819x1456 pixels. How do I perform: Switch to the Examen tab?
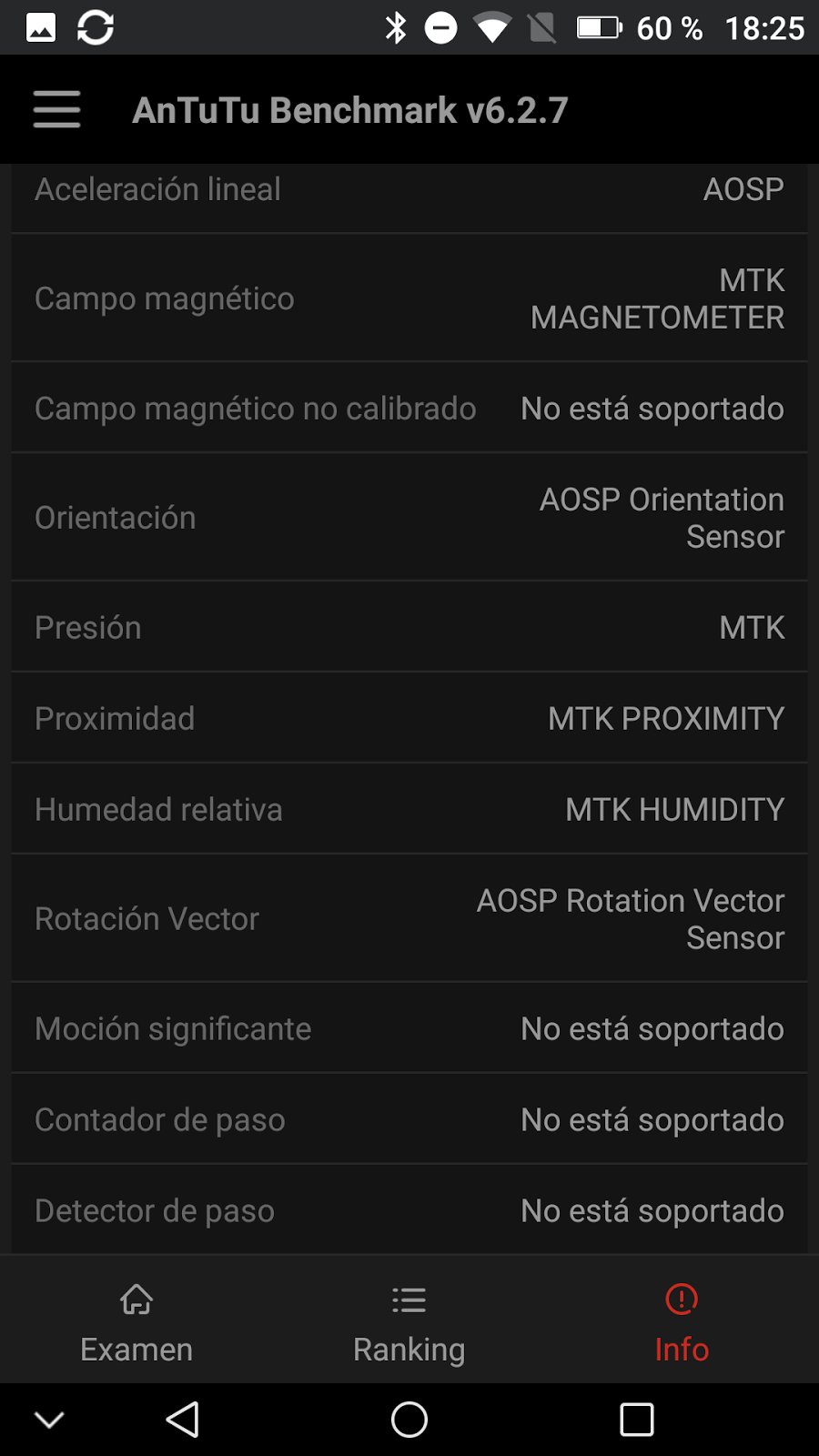point(136,1321)
